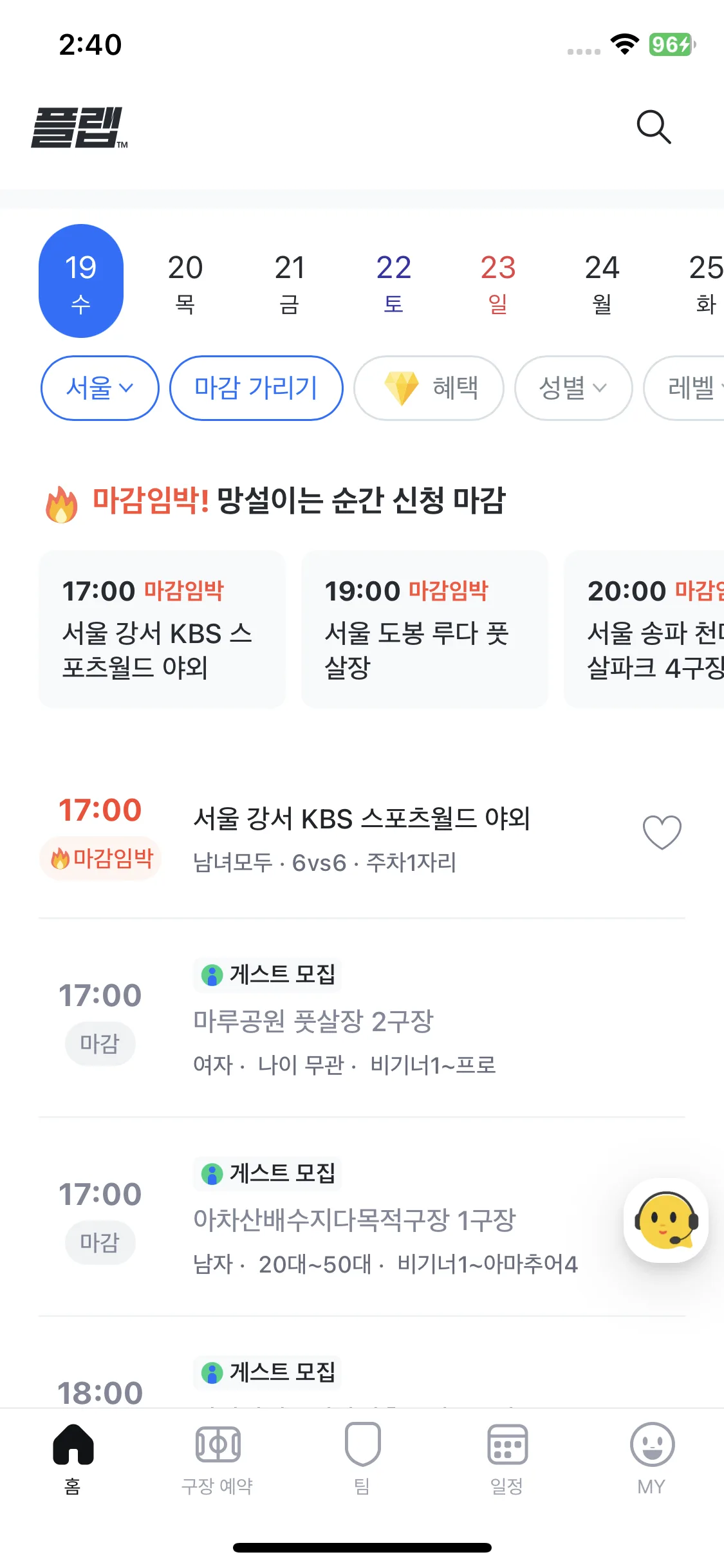Viewport: 724px width, 1568px height.
Task: Open the 서울 region dropdown
Action: pos(100,387)
